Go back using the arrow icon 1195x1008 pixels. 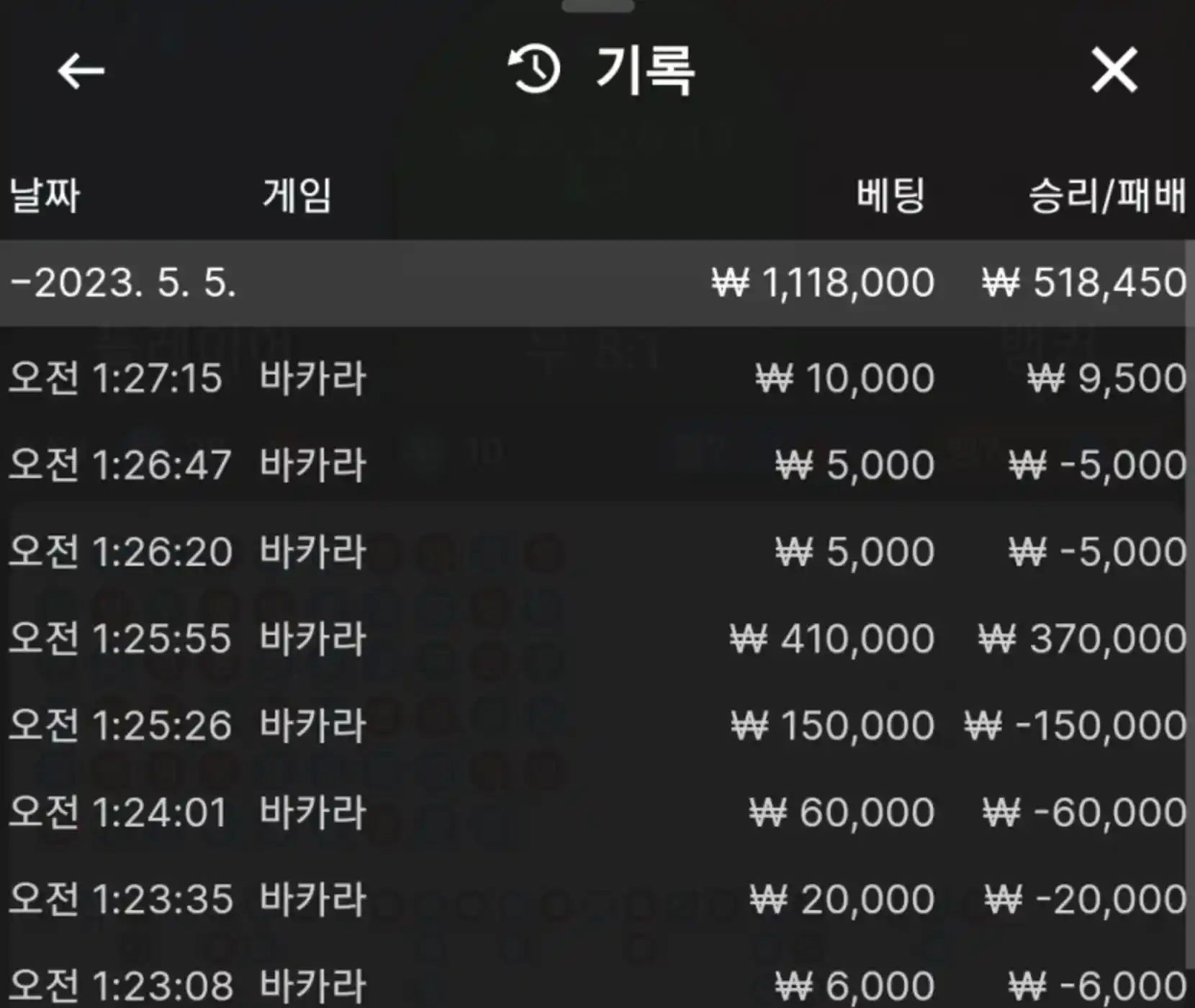click(x=81, y=71)
